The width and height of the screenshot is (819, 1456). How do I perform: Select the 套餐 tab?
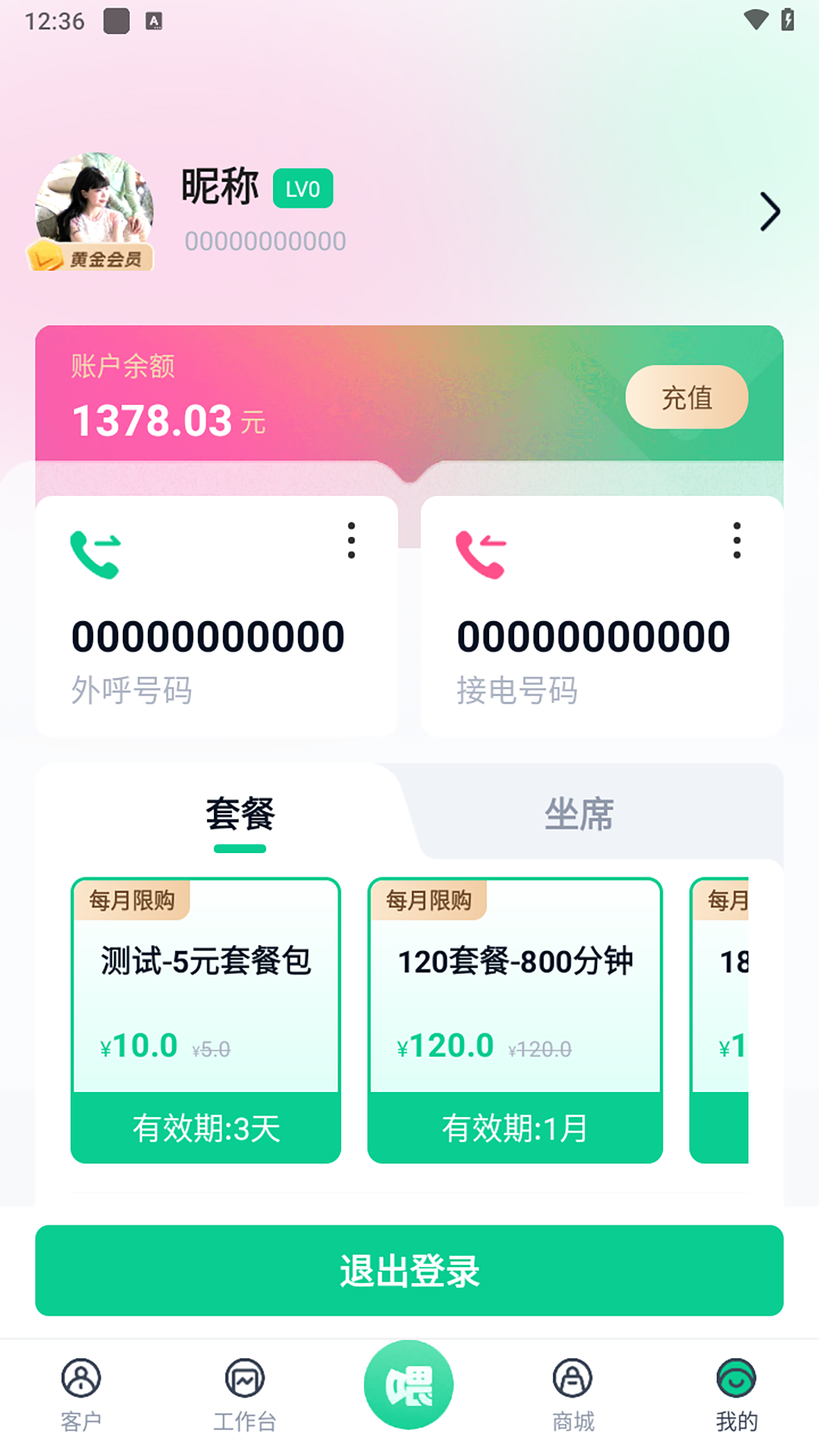(x=240, y=815)
